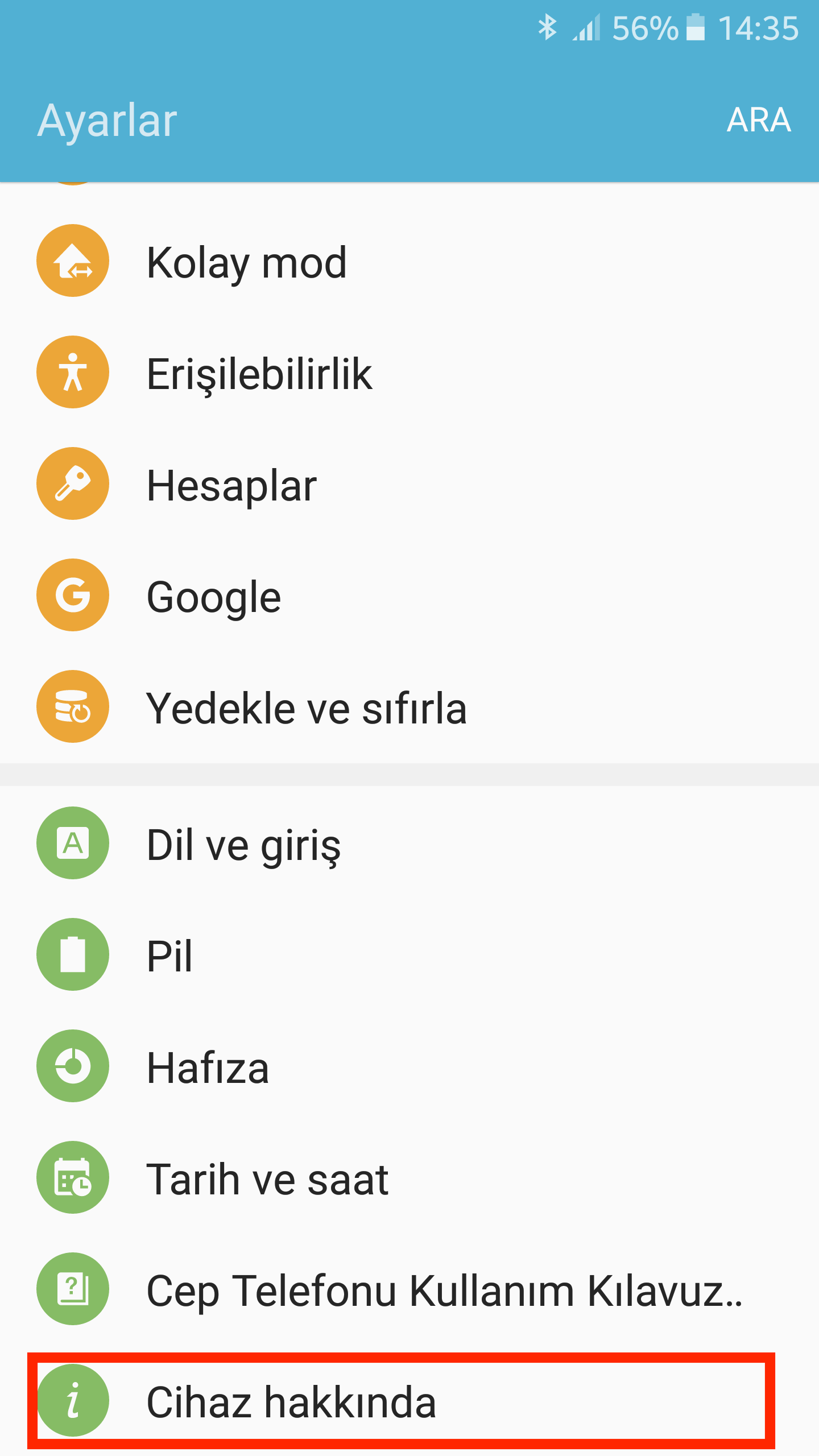Open Erişilebilirlik settings
The width and height of the screenshot is (819, 1456).
(x=409, y=373)
